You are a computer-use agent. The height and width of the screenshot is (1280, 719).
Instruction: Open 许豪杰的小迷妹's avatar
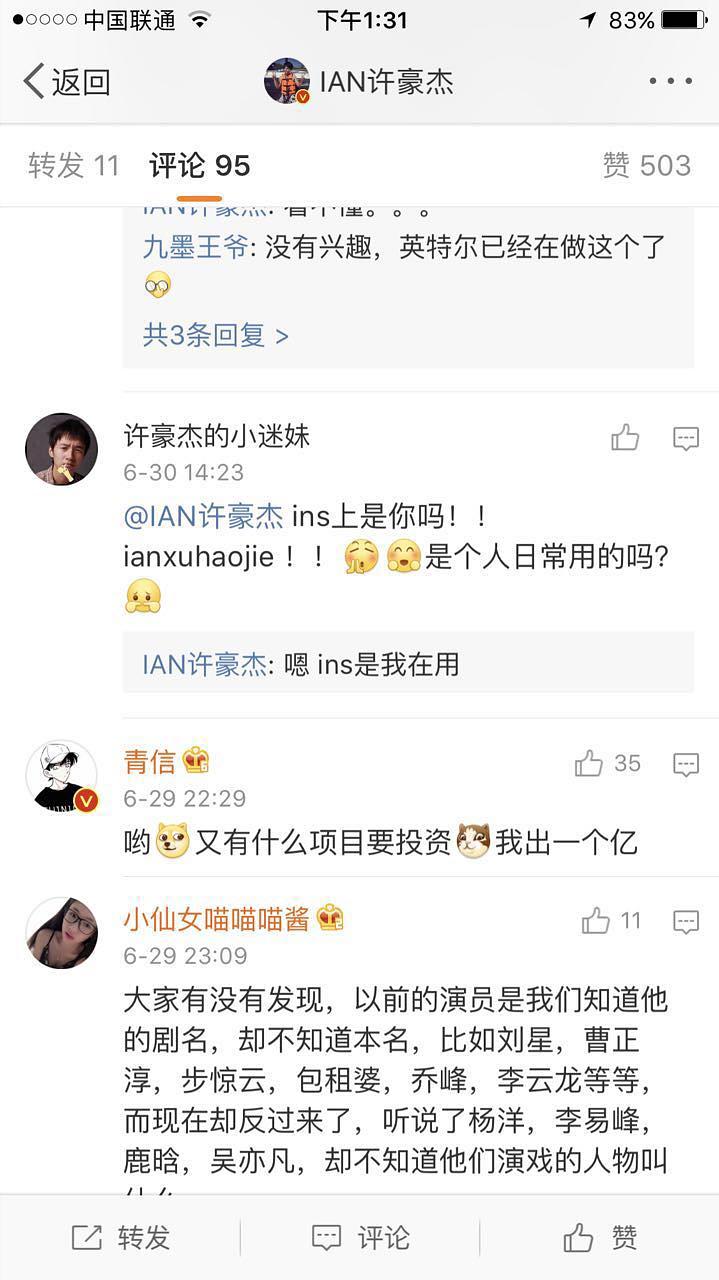[61, 449]
